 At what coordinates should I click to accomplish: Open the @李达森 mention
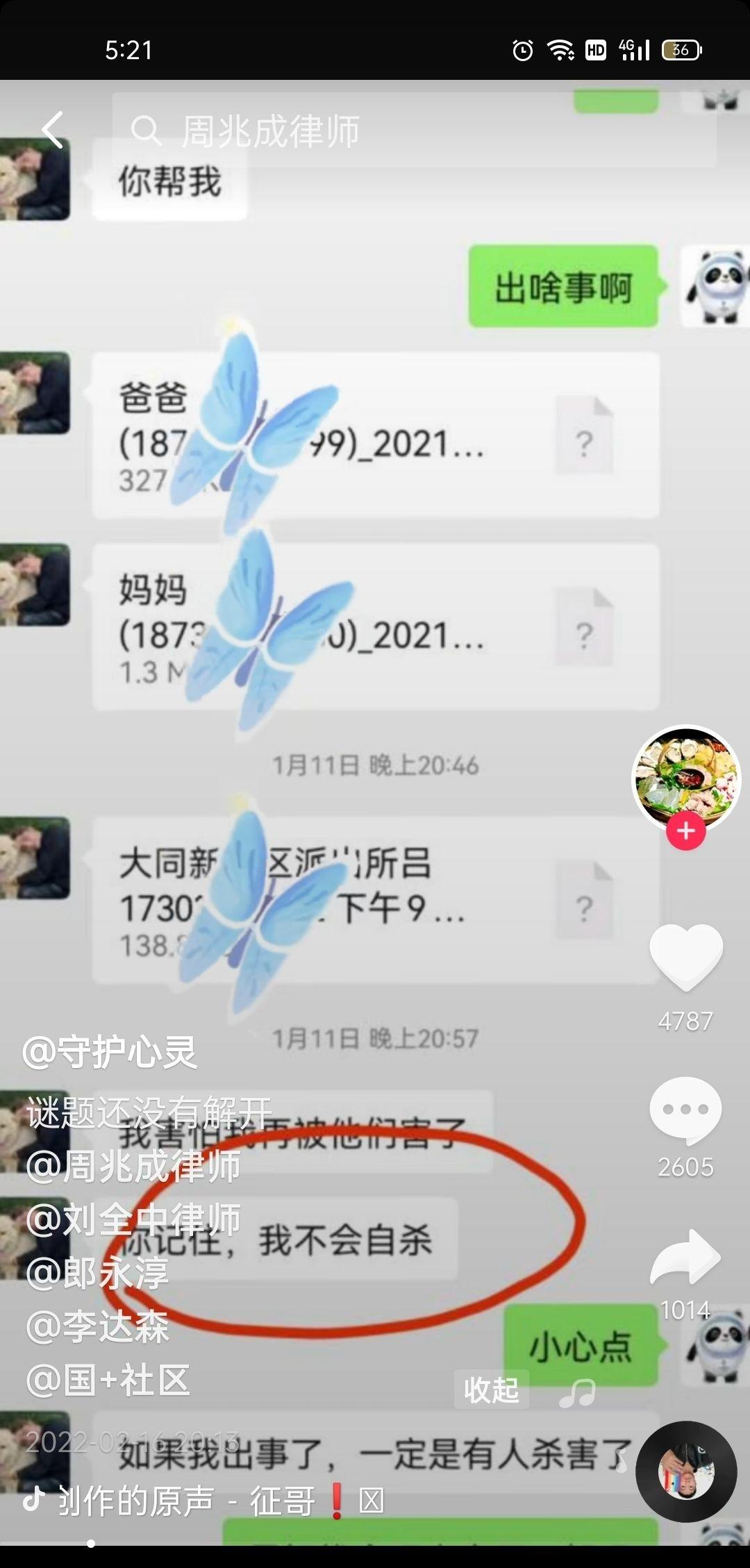97,1326
